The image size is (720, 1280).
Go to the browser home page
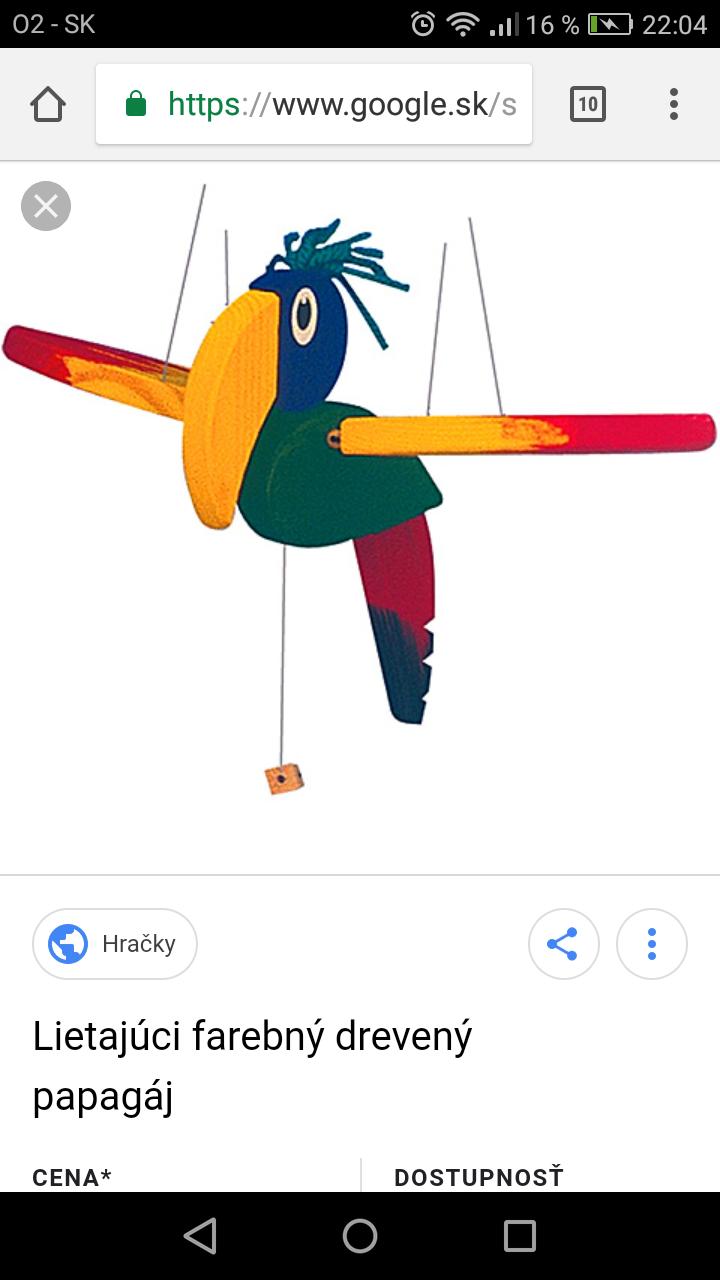click(48, 104)
